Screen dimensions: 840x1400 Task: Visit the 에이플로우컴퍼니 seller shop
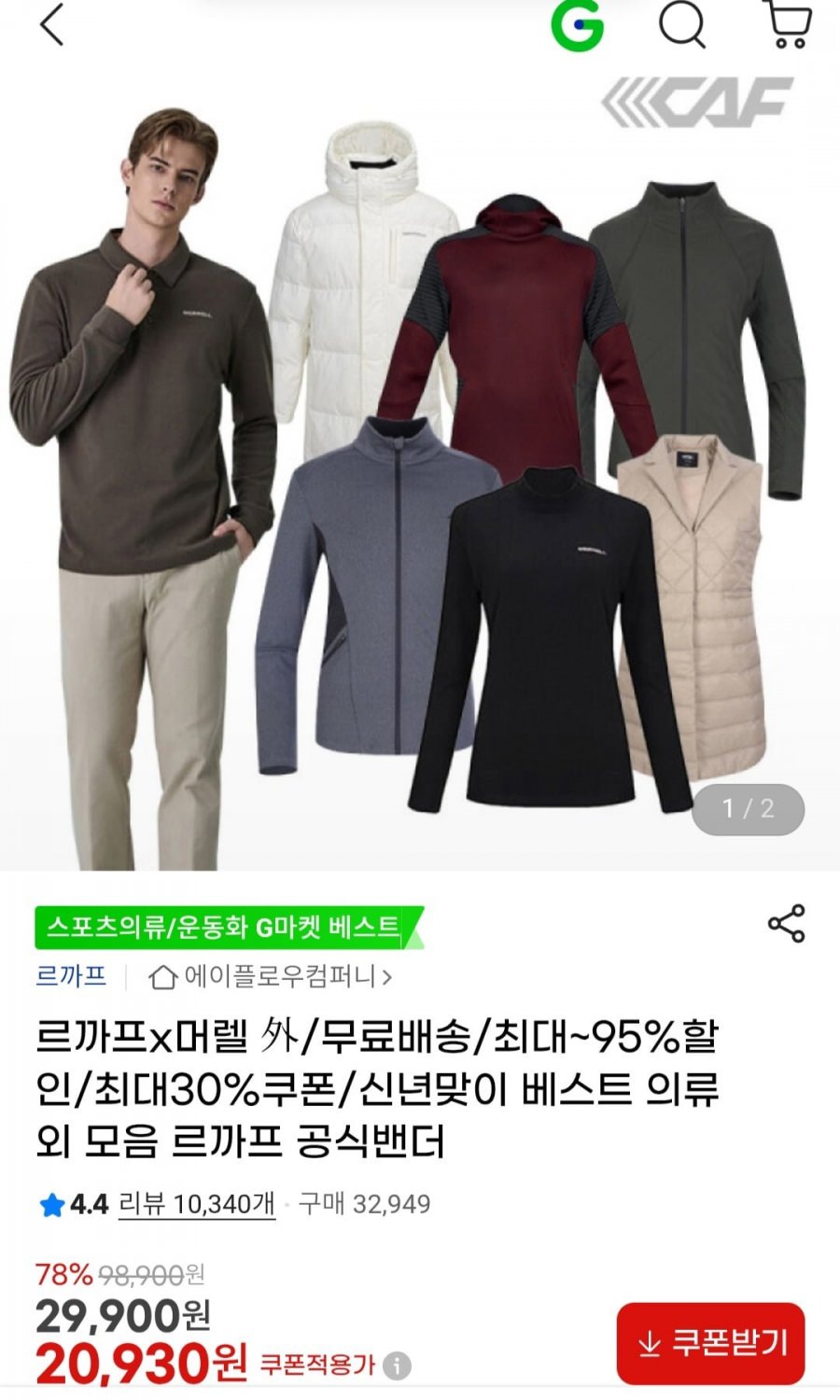(271, 976)
